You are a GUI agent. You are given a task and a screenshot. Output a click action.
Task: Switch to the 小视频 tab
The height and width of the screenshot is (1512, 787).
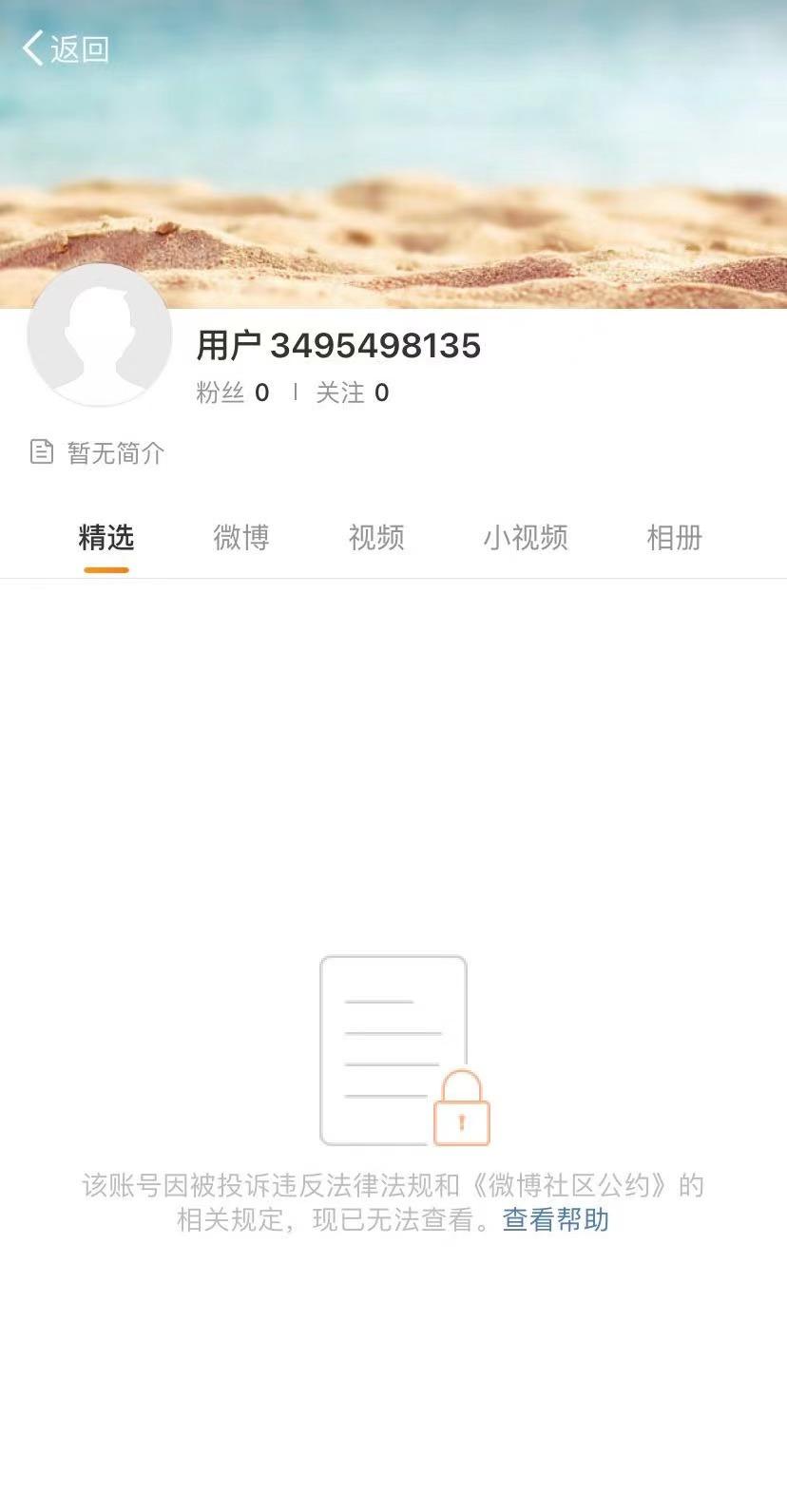(x=525, y=538)
